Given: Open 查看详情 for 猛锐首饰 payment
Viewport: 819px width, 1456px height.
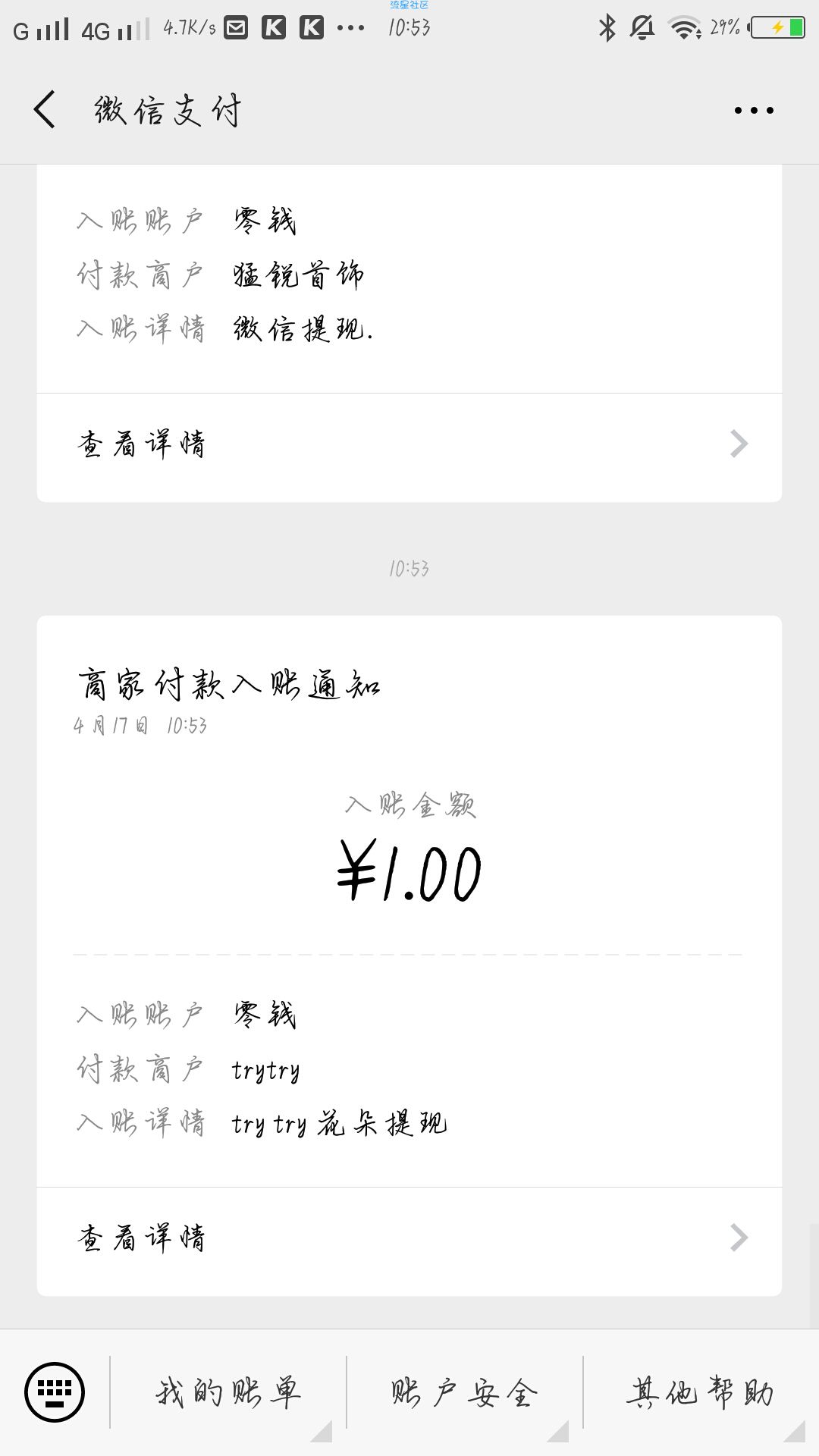Looking at the screenshot, I should click(409, 445).
